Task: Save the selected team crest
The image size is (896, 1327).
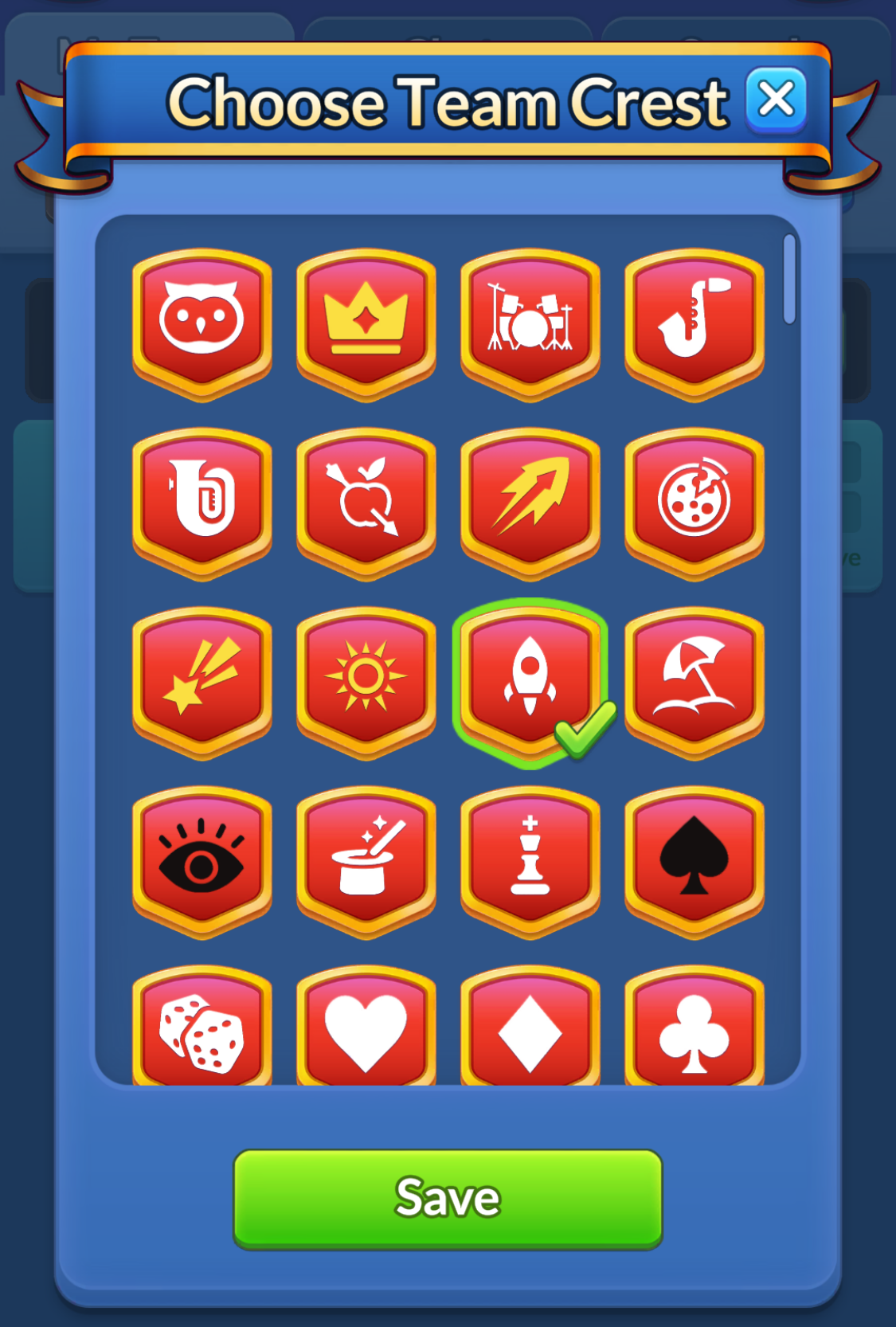Action: click(448, 1198)
